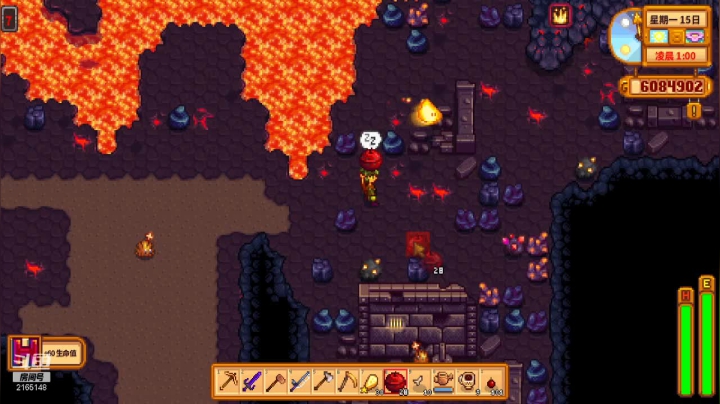This screenshot has height=404, width=720.
Task: Select the axe in the toolbar
Action: (323, 381)
